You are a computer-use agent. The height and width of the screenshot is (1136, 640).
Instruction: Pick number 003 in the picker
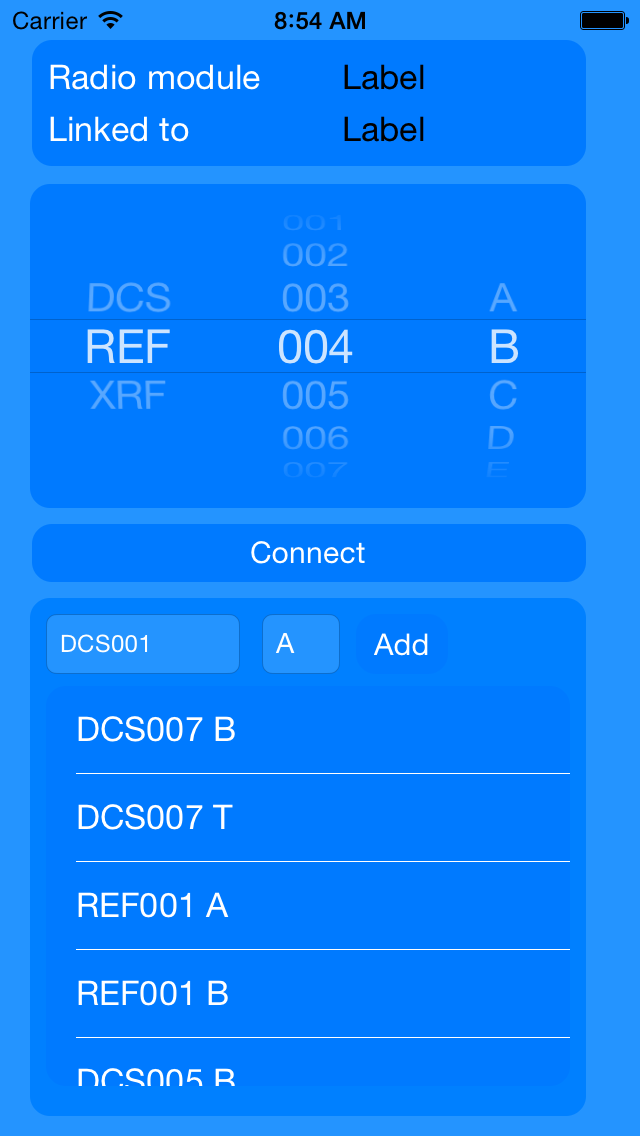click(315, 298)
